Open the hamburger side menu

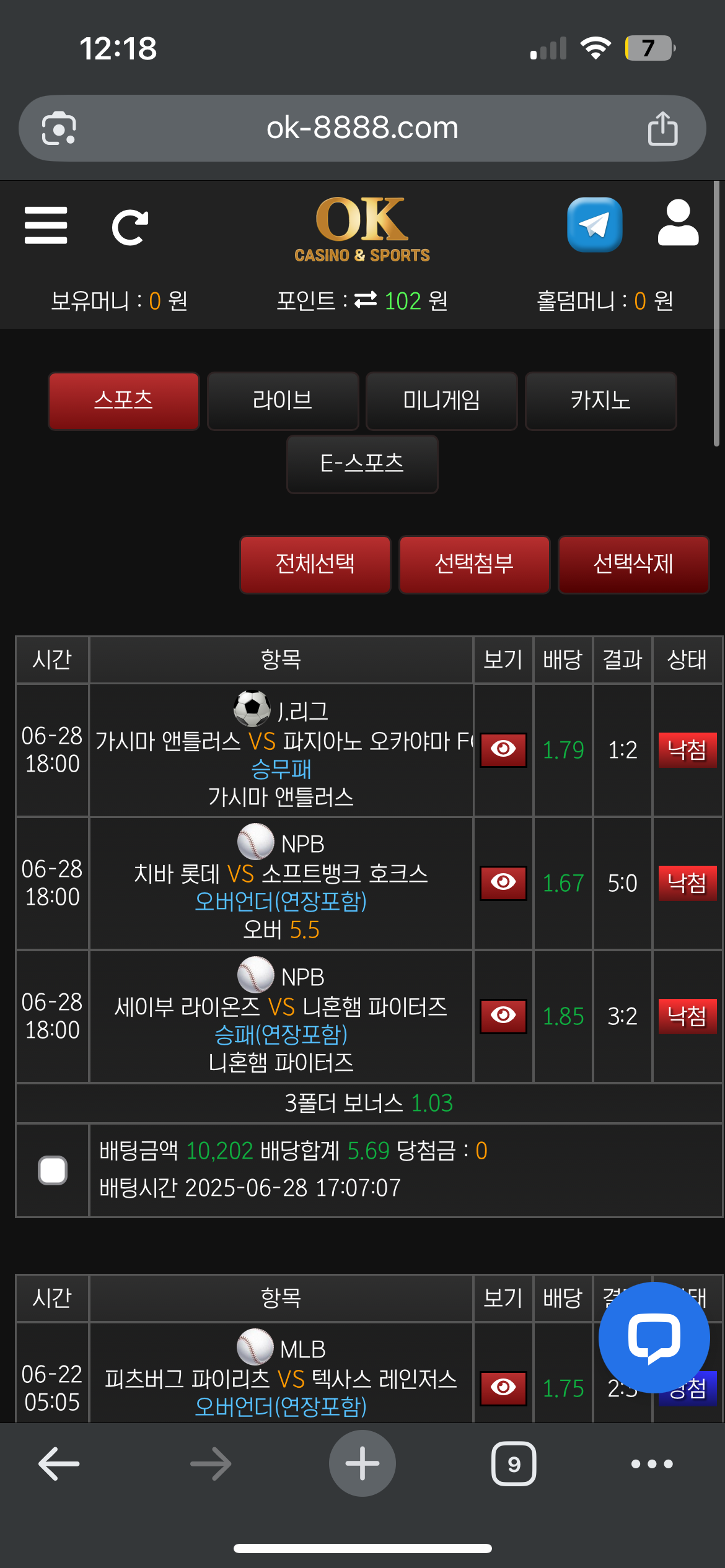(46, 225)
